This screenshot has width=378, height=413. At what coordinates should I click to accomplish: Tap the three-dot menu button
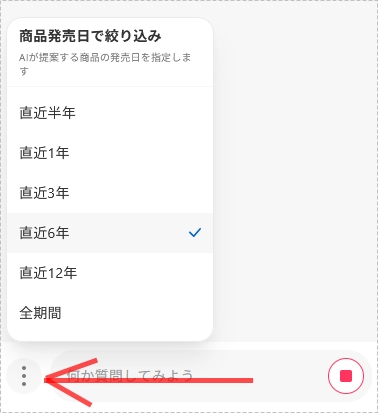[x=24, y=376]
